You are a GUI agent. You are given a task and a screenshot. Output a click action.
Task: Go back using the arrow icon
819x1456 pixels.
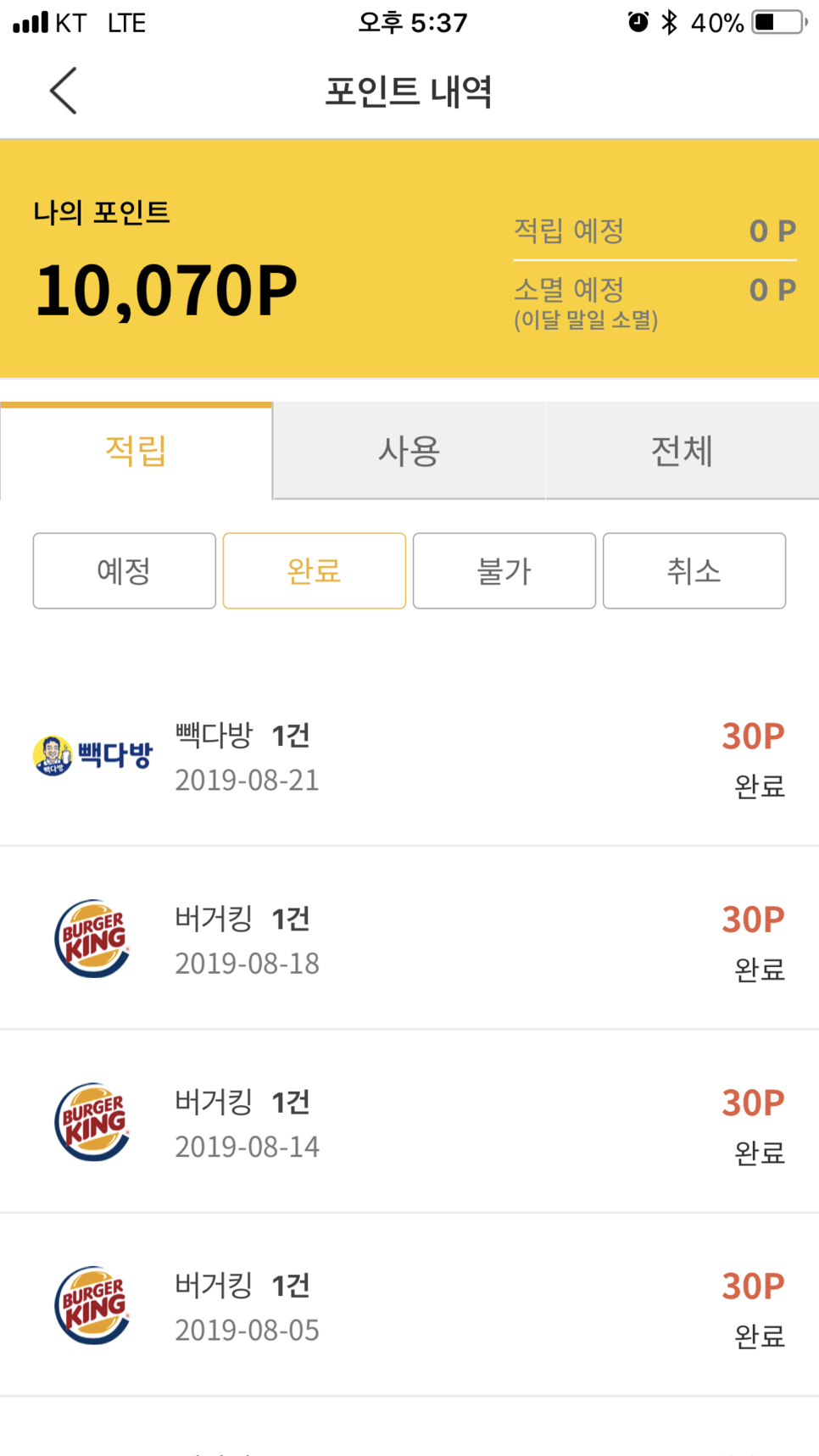click(x=64, y=91)
